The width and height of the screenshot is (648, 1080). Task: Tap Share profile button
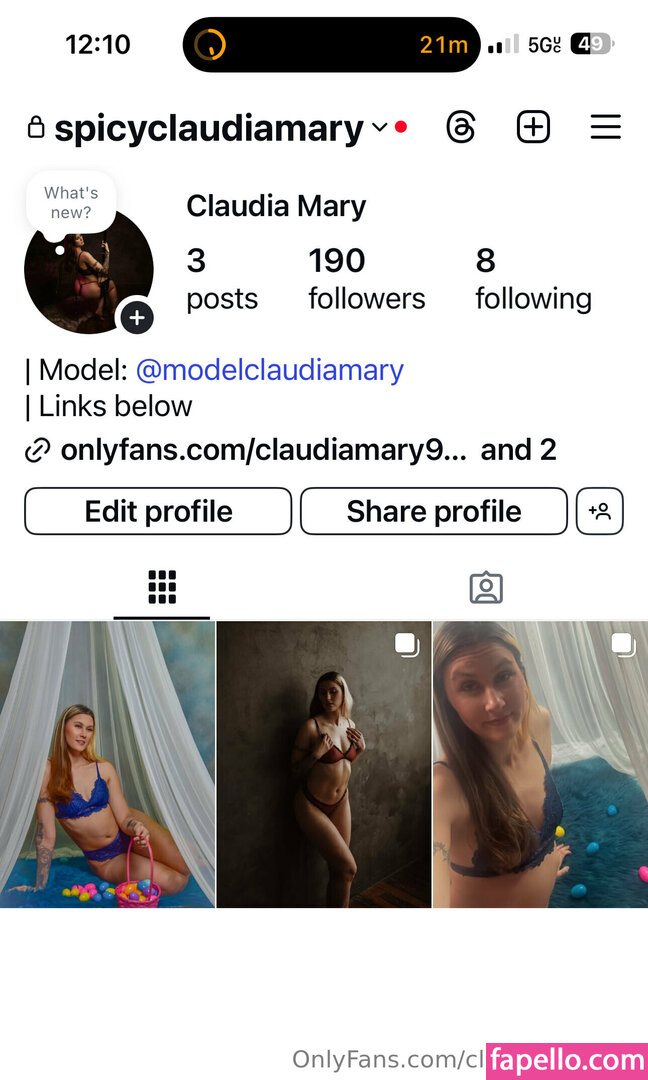click(x=434, y=512)
